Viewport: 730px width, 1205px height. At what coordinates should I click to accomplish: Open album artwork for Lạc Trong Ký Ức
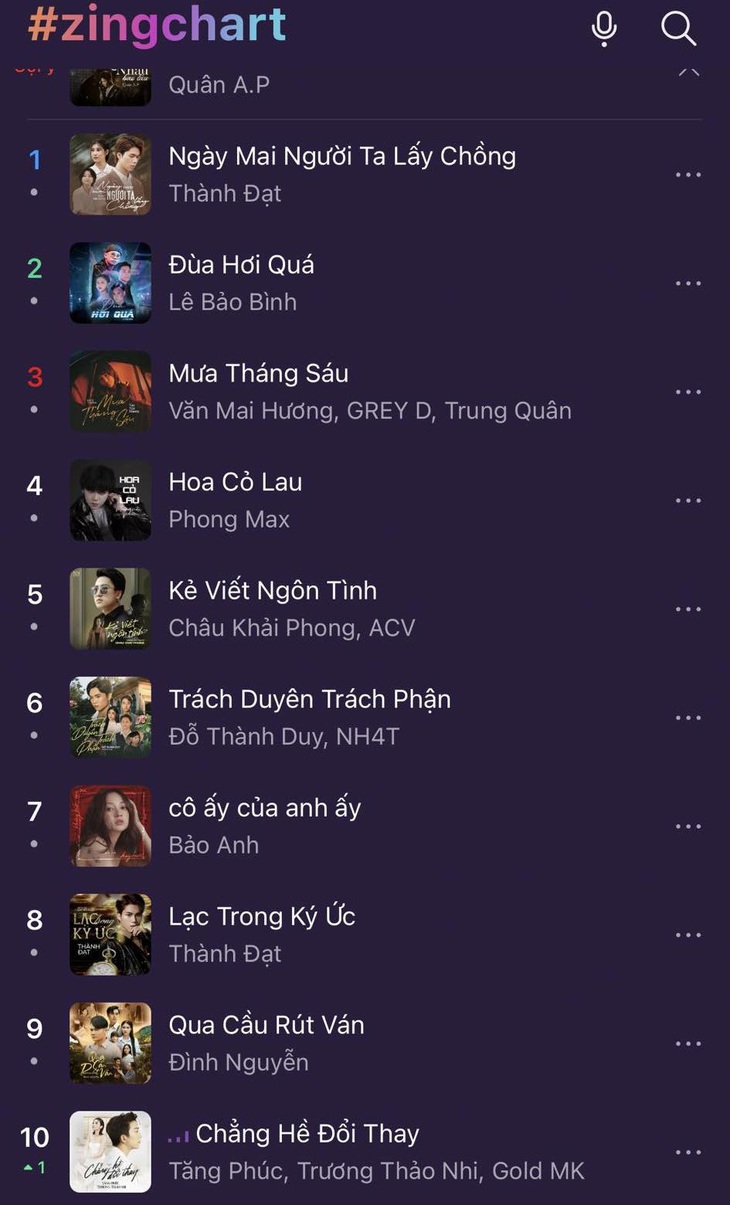tap(111, 935)
